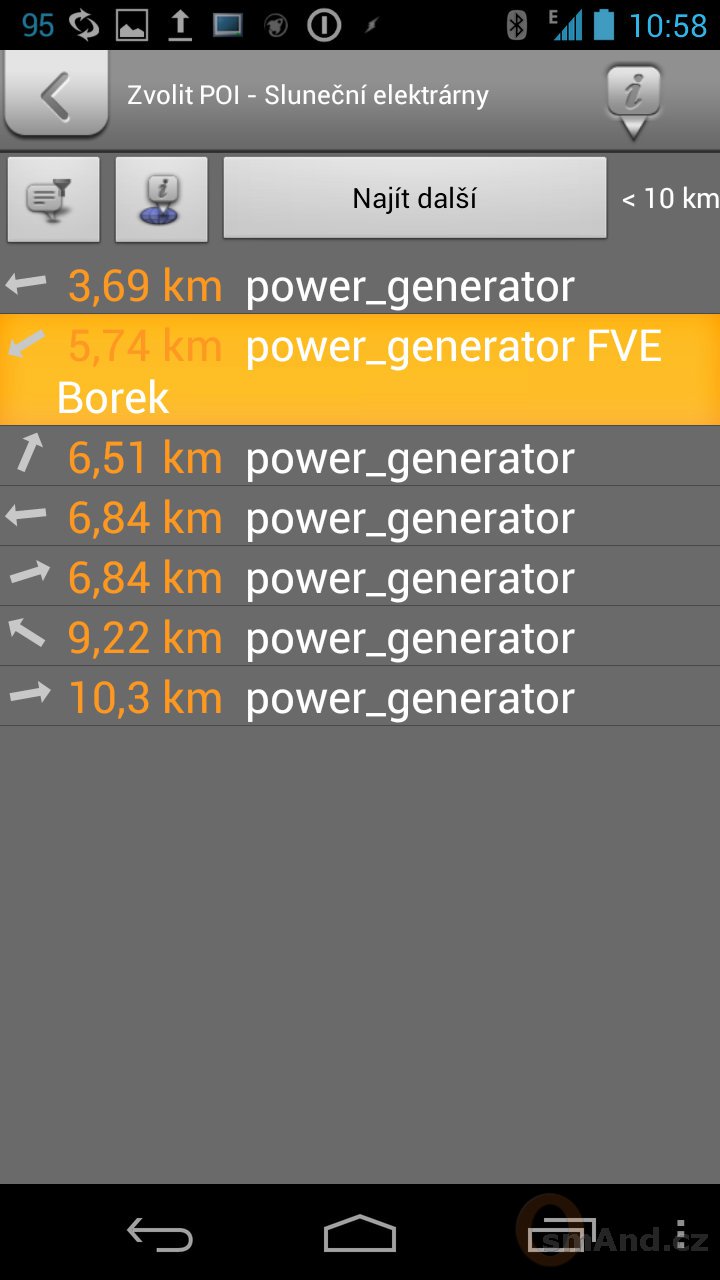Tap the system back button in navigation bar
Screen dimensions: 720x1280
pos(160,1234)
